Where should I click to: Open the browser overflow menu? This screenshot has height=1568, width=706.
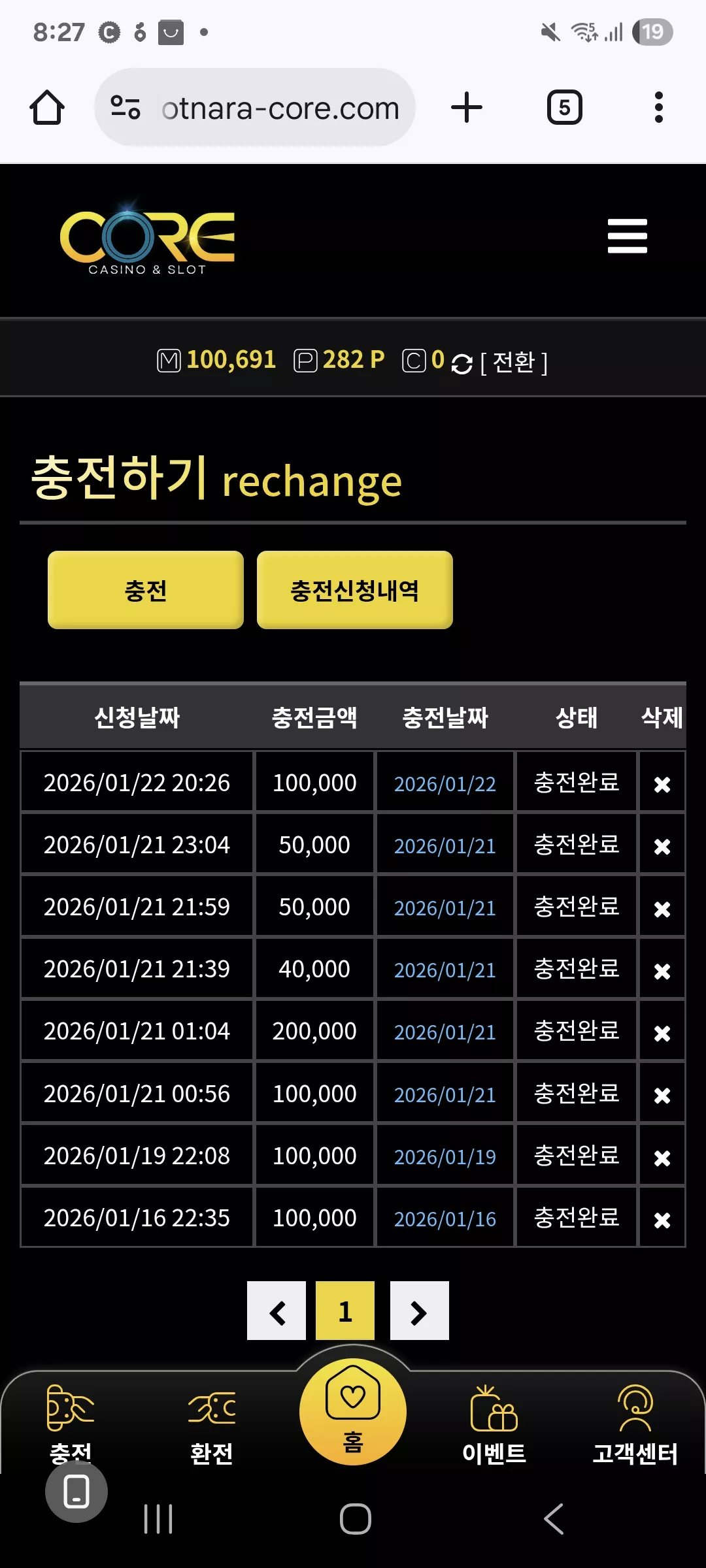click(x=659, y=107)
